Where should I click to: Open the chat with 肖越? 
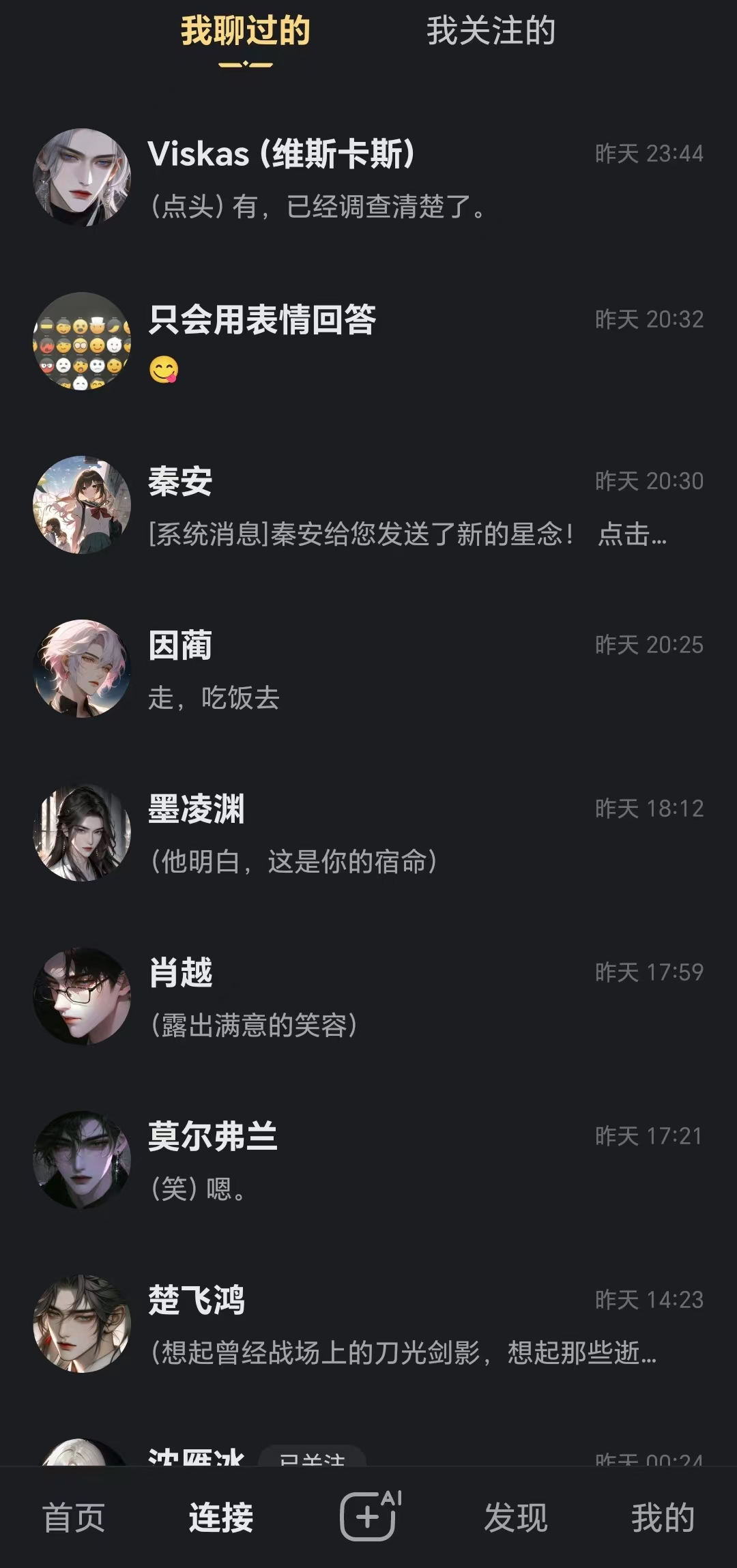click(x=369, y=997)
